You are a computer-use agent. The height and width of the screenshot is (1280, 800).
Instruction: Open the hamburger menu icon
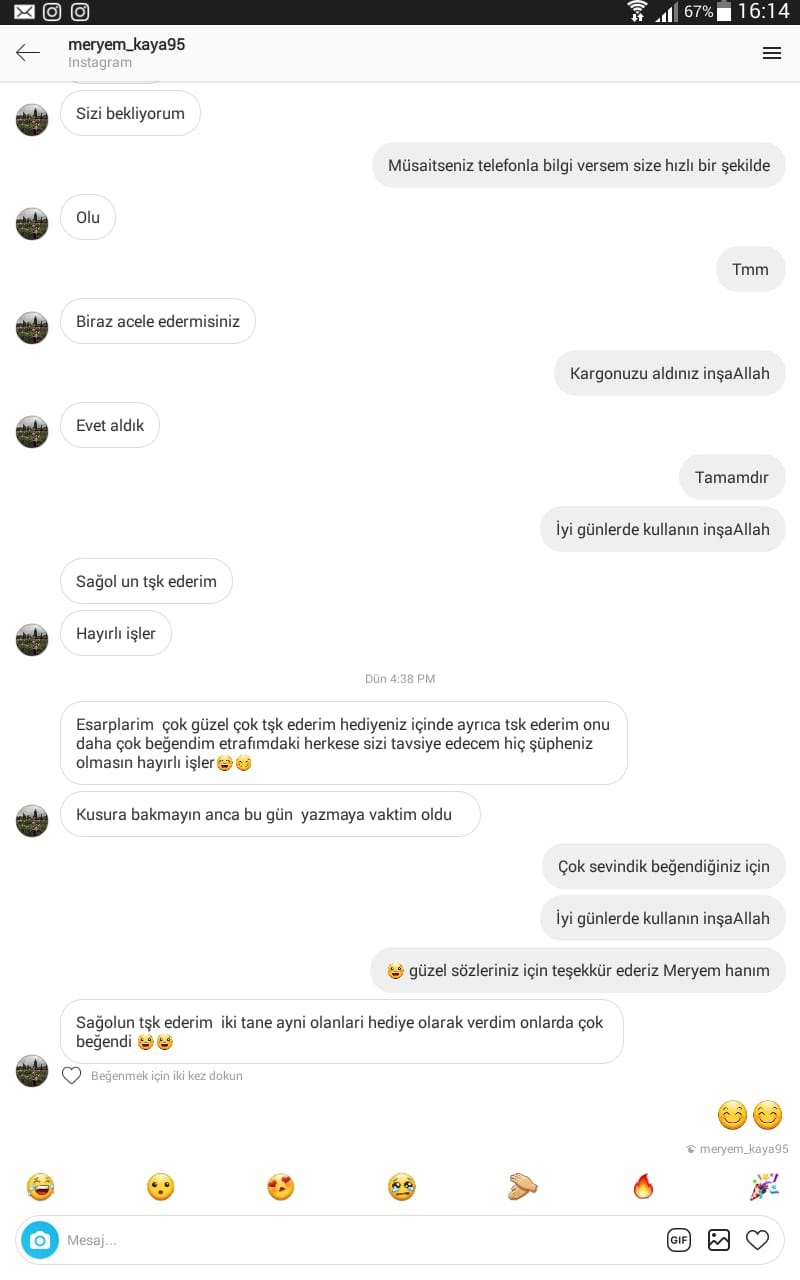(x=771, y=53)
